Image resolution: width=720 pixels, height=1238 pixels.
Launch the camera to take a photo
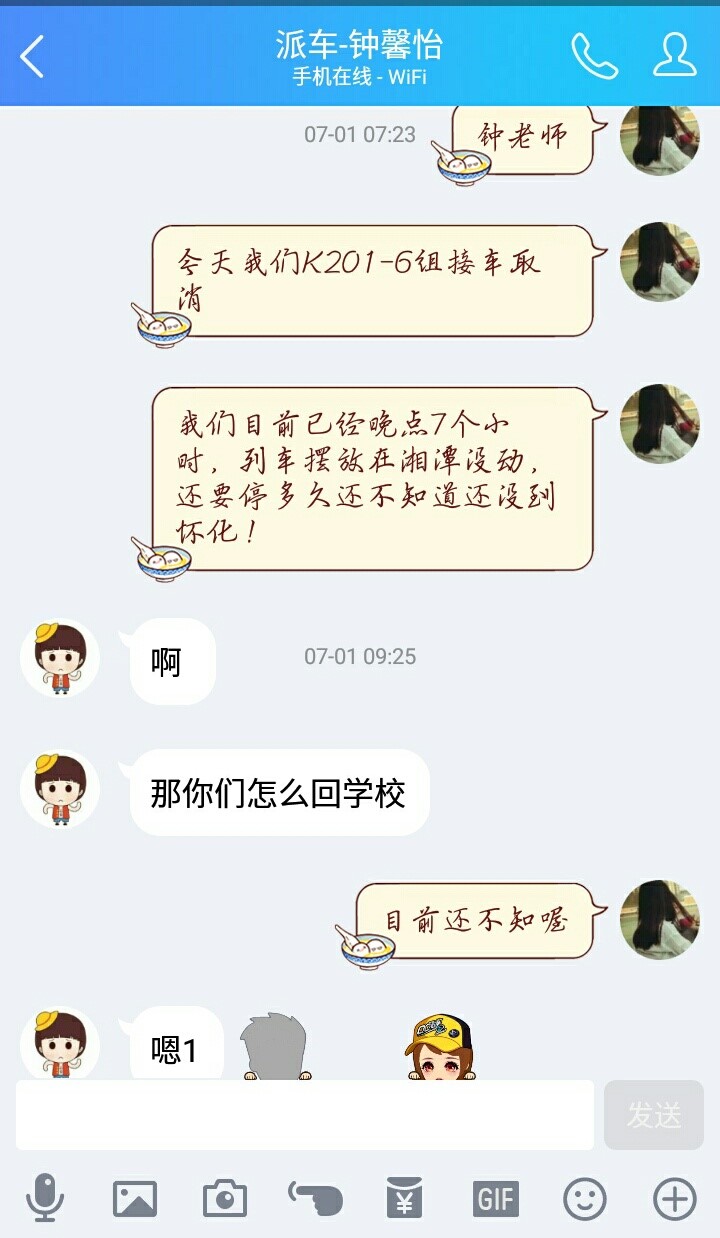coord(225,1197)
